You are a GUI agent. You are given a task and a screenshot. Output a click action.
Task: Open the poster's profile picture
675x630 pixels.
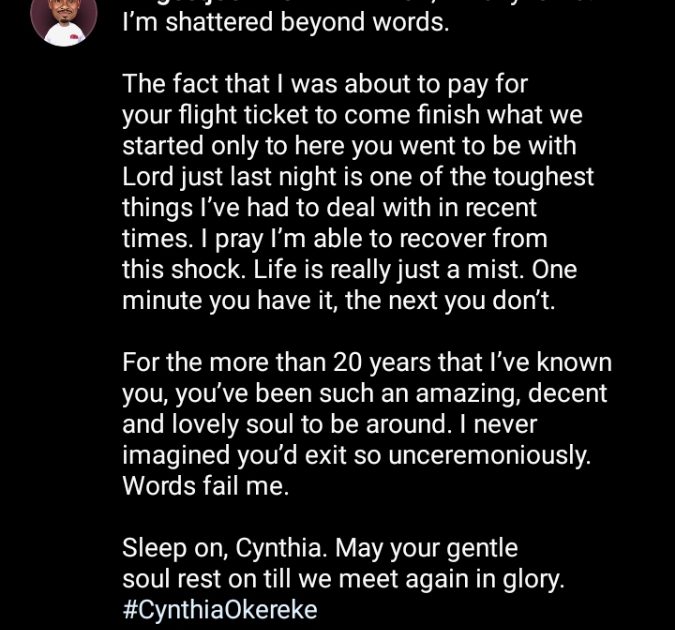(x=65, y=18)
